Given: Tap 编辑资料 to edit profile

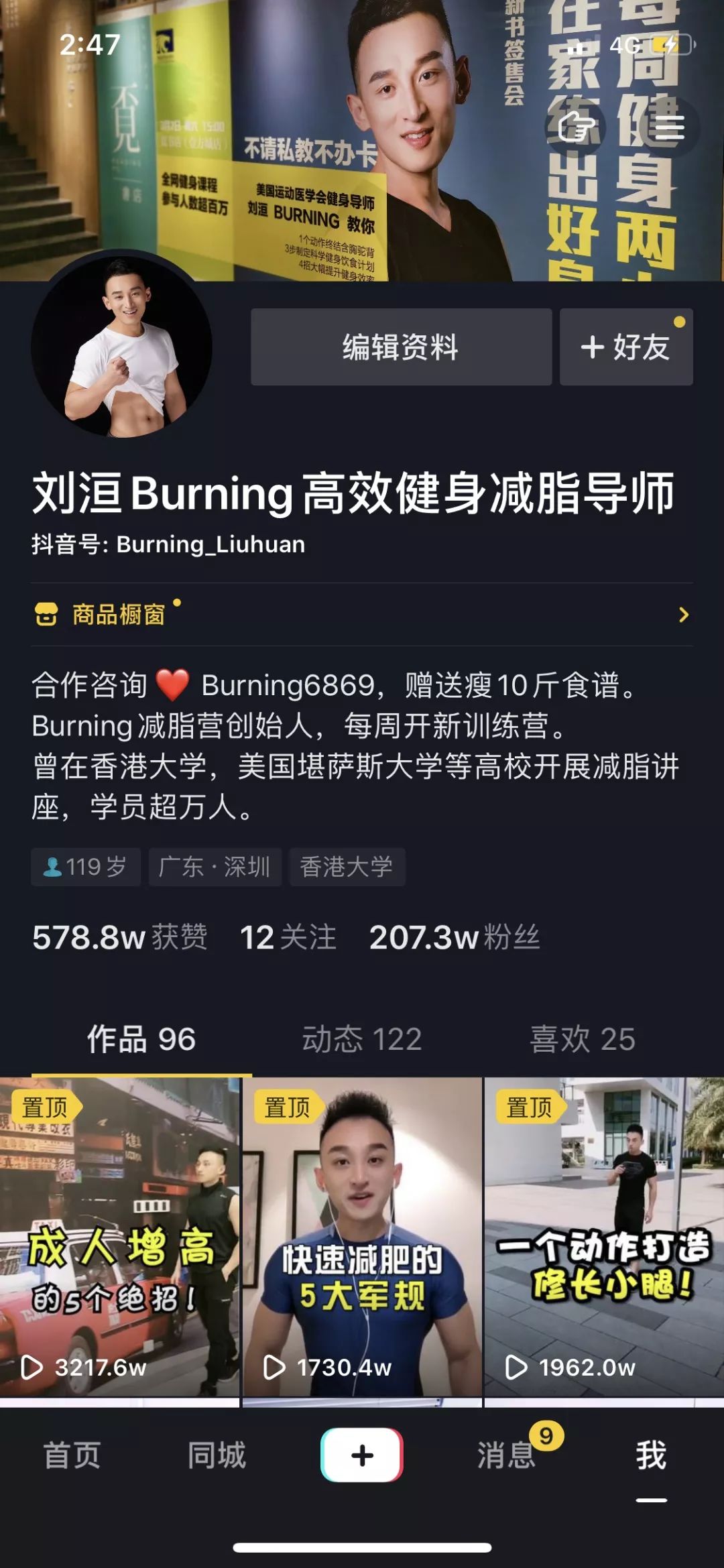Looking at the screenshot, I should pyautogui.click(x=401, y=347).
